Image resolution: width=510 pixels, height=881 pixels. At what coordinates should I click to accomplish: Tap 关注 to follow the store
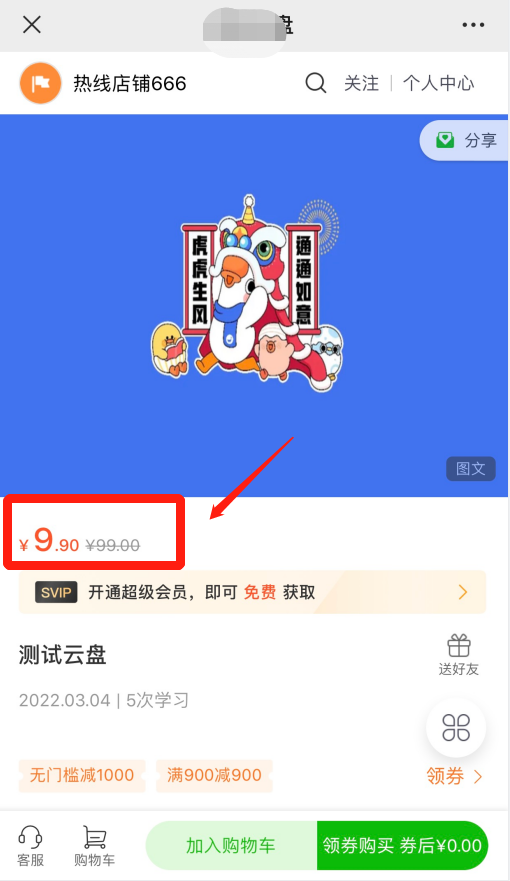(361, 83)
